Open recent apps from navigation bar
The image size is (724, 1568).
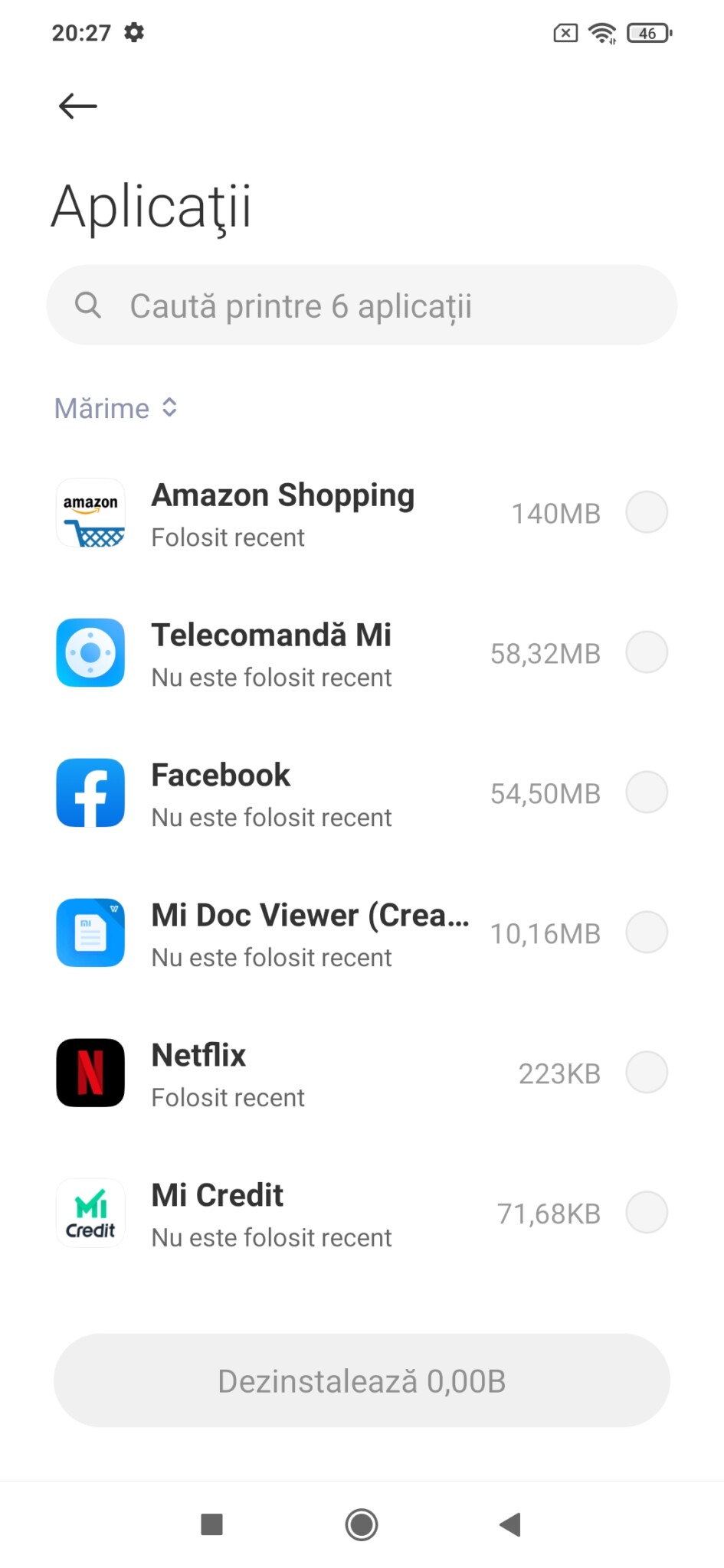211,1524
